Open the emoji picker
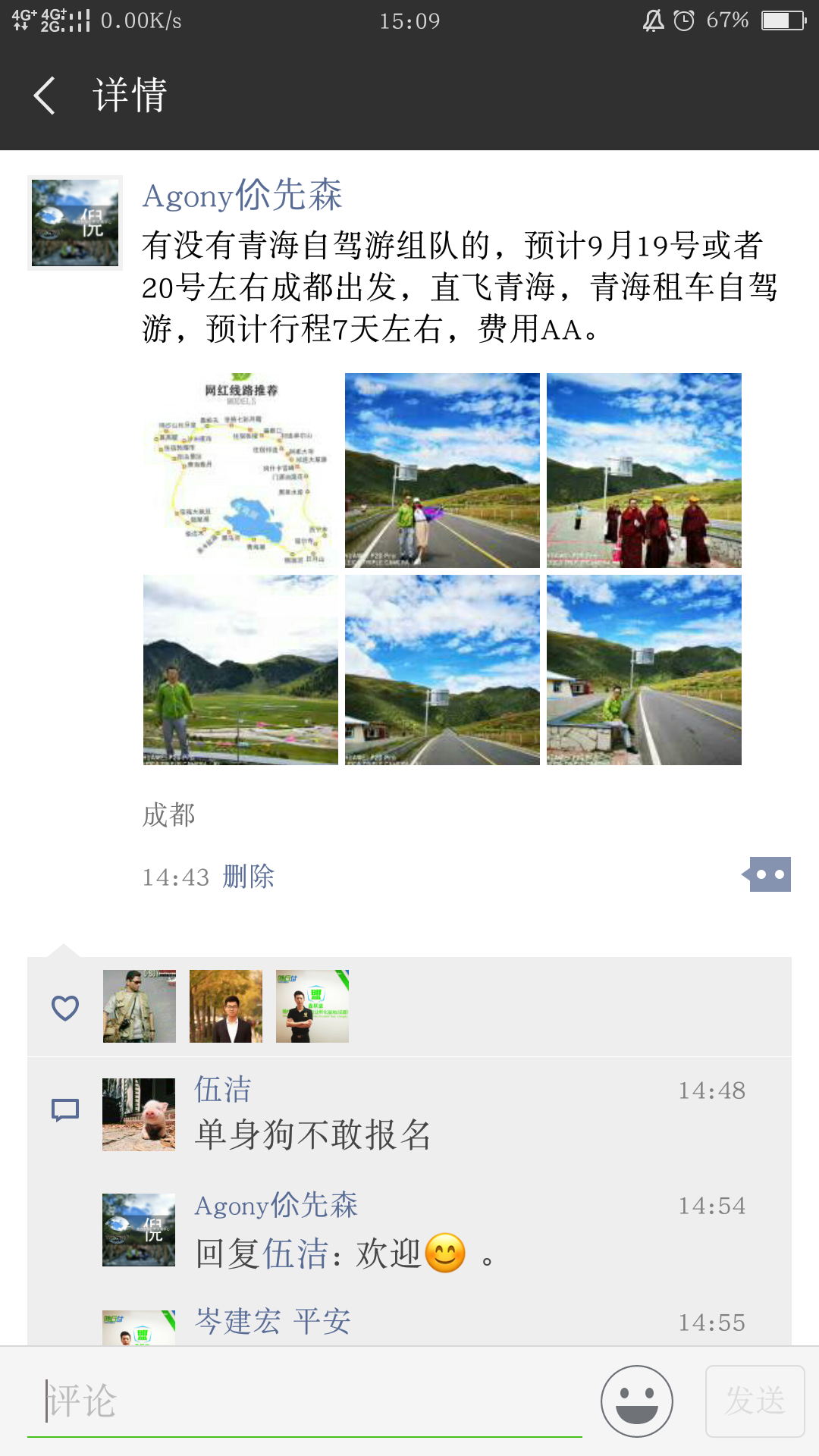The width and height of the screenshot is (819, 1456). tap(637, 1401)
